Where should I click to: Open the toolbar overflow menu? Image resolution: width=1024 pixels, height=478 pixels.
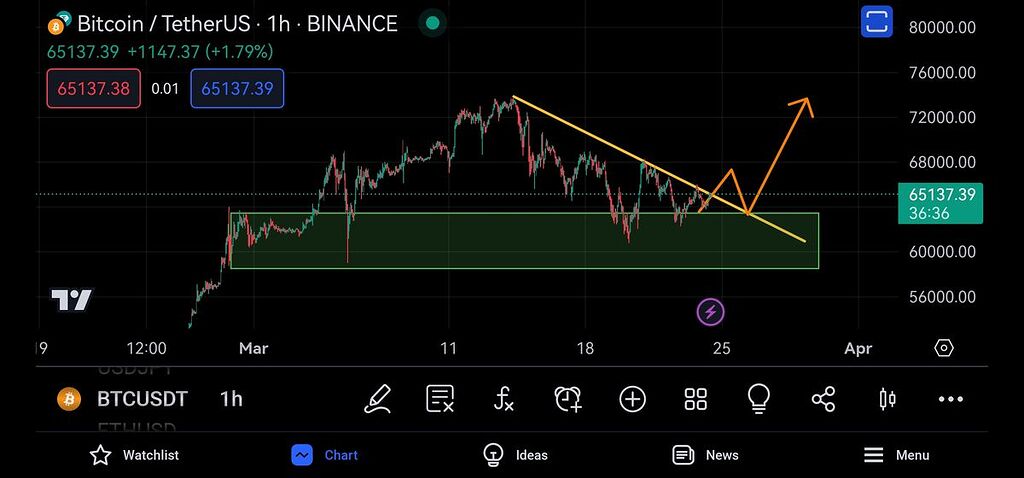point(950,399)
